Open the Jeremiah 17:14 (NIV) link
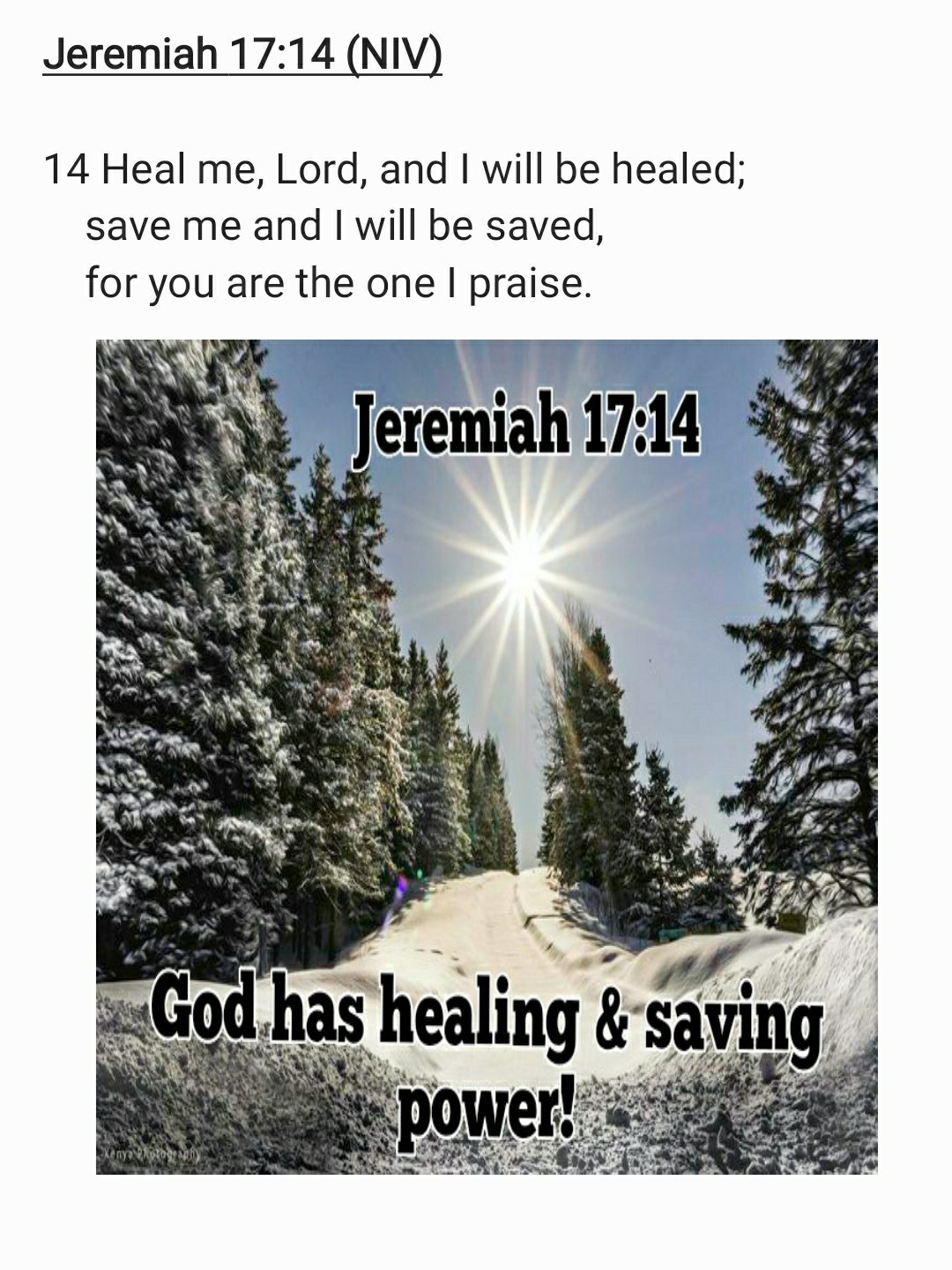952x1270 pixels. pos(242,55)
